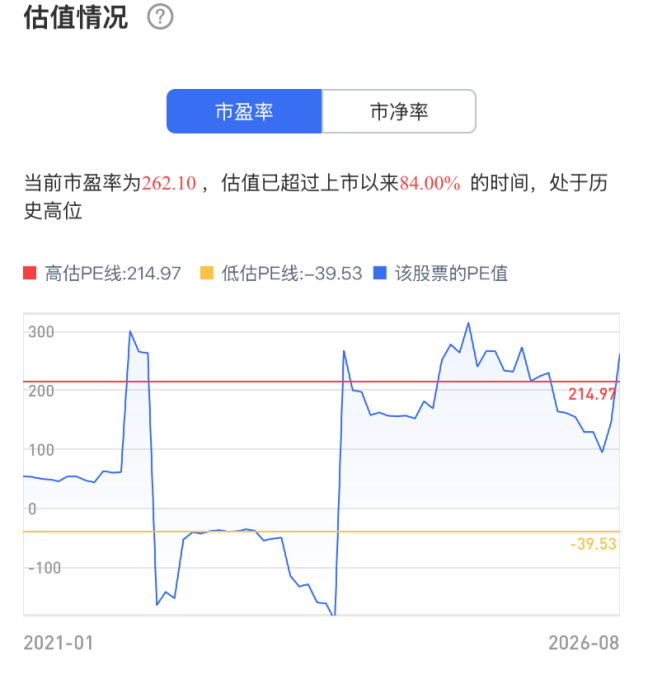
Task: Select the 市盈率 tab
Action: pyautogui.click(x=244, y=111)
